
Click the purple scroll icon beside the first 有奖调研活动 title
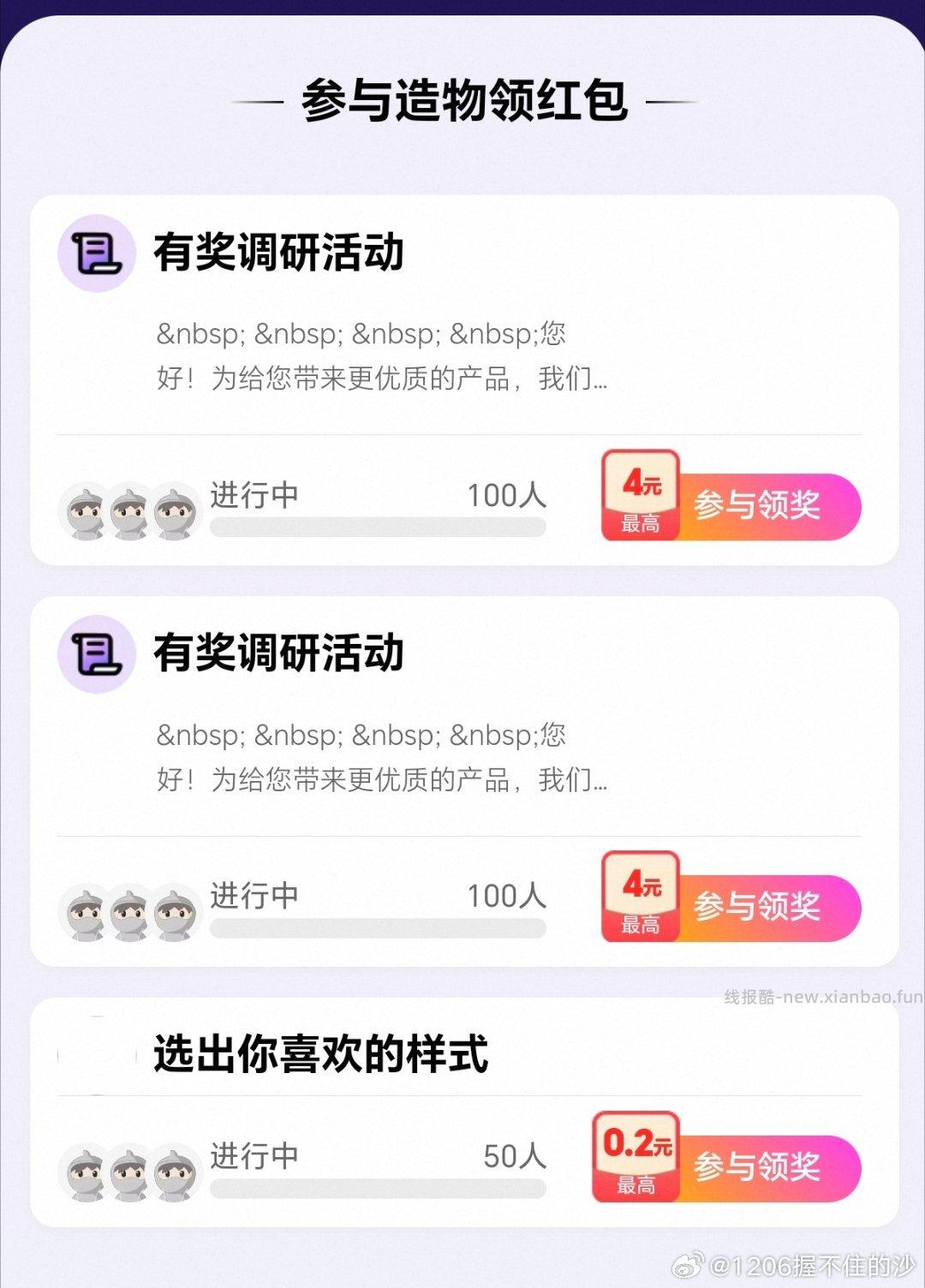[97, 251]
